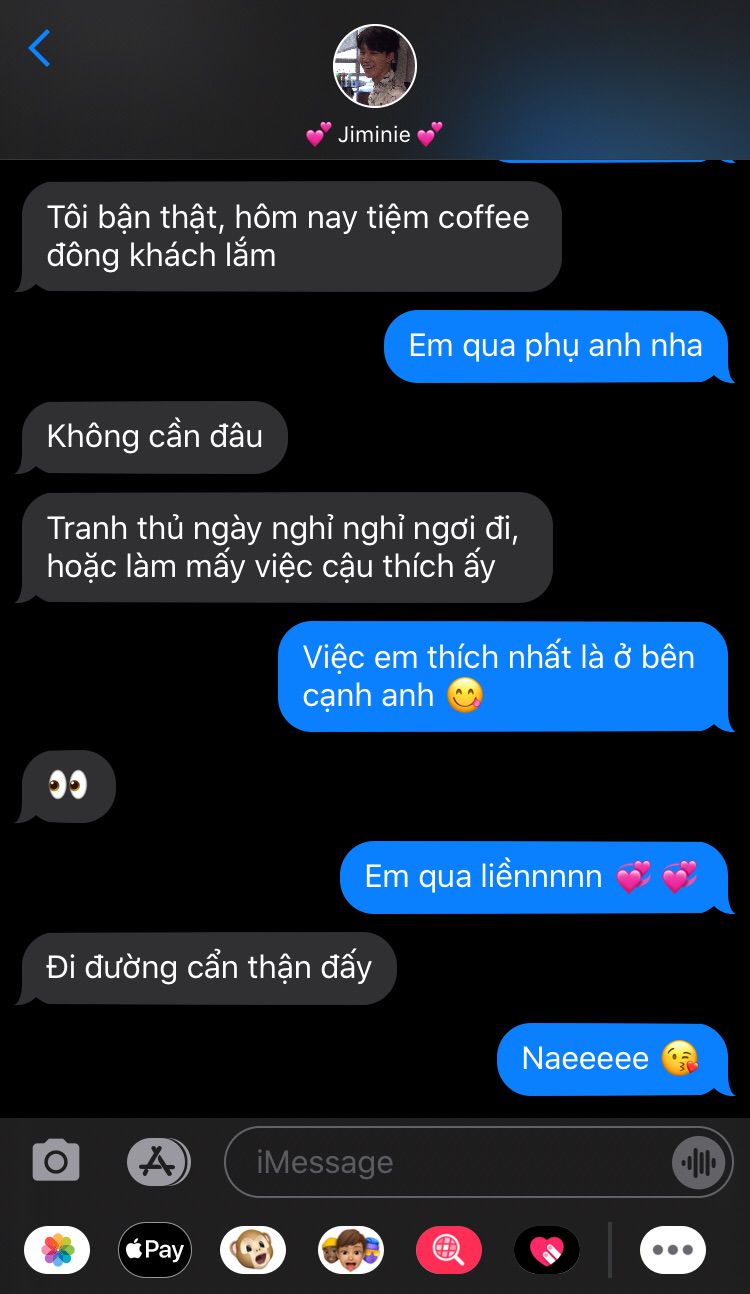This screenshot has height=1294, width=750.
Task: Open the Photos iMessage app
Action: coord(57,1250)
